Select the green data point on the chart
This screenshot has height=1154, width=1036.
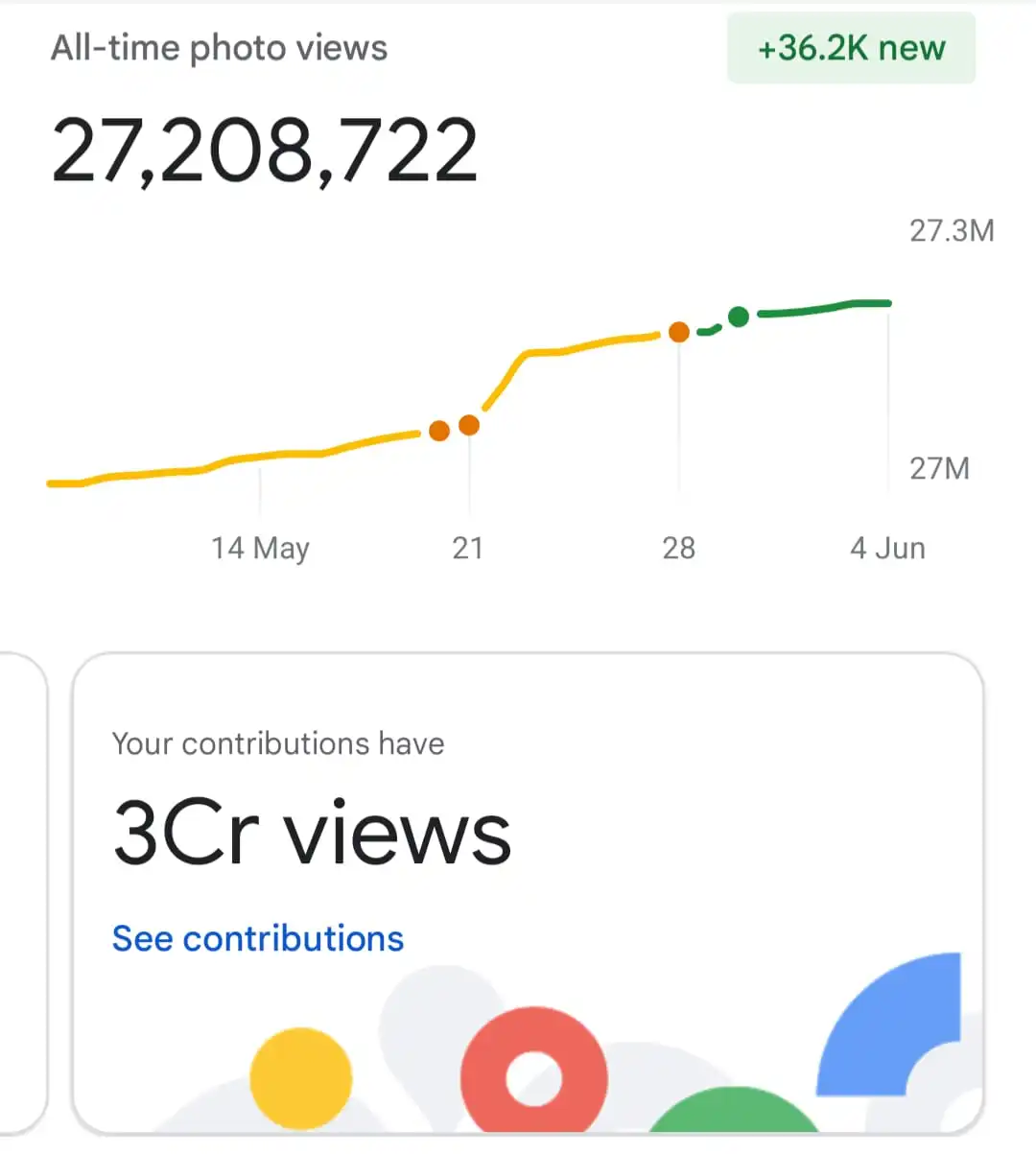[739, 318]
